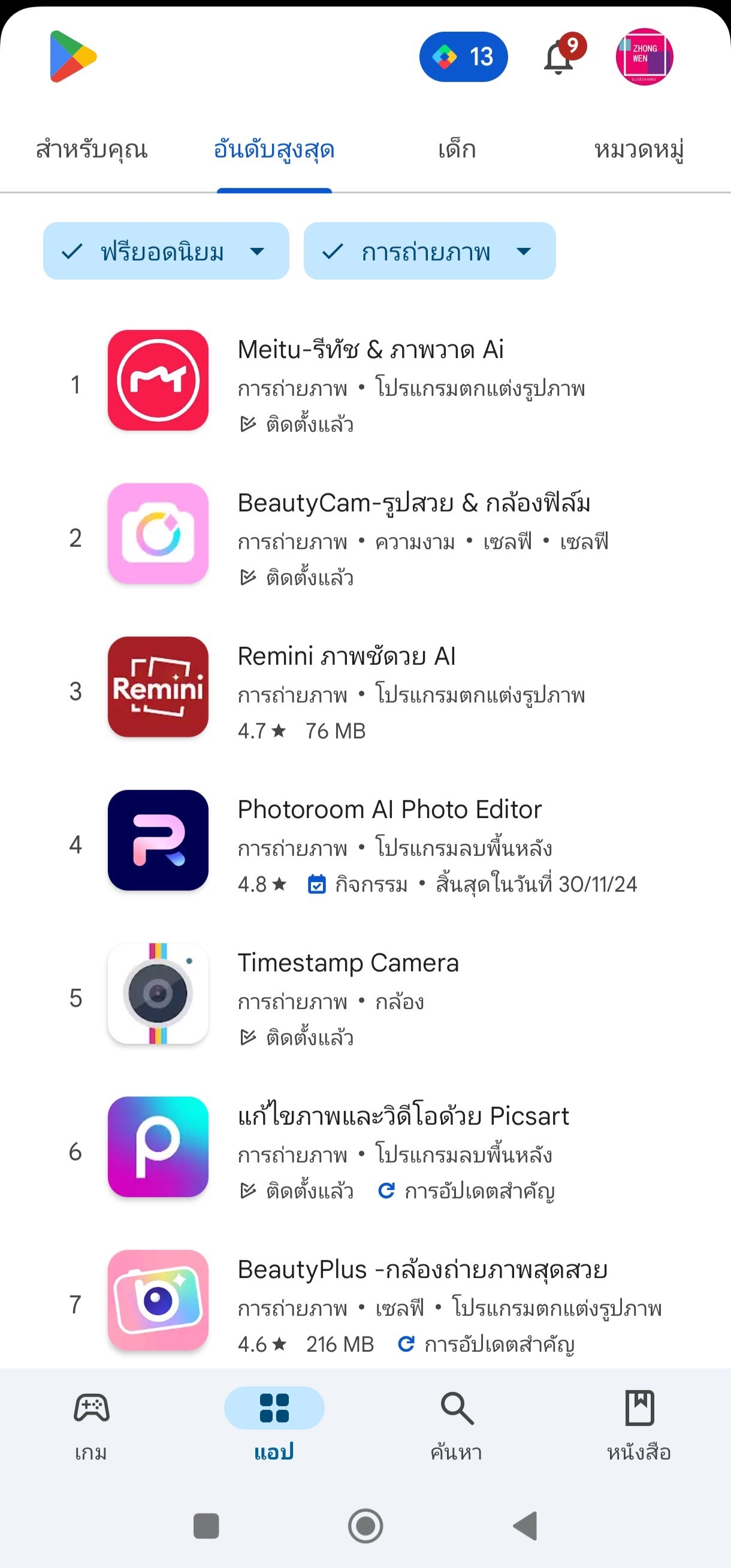This screenshot has width=731, height=1568.
Task: Open the notifications bell
Action: [x=559, y=58]
